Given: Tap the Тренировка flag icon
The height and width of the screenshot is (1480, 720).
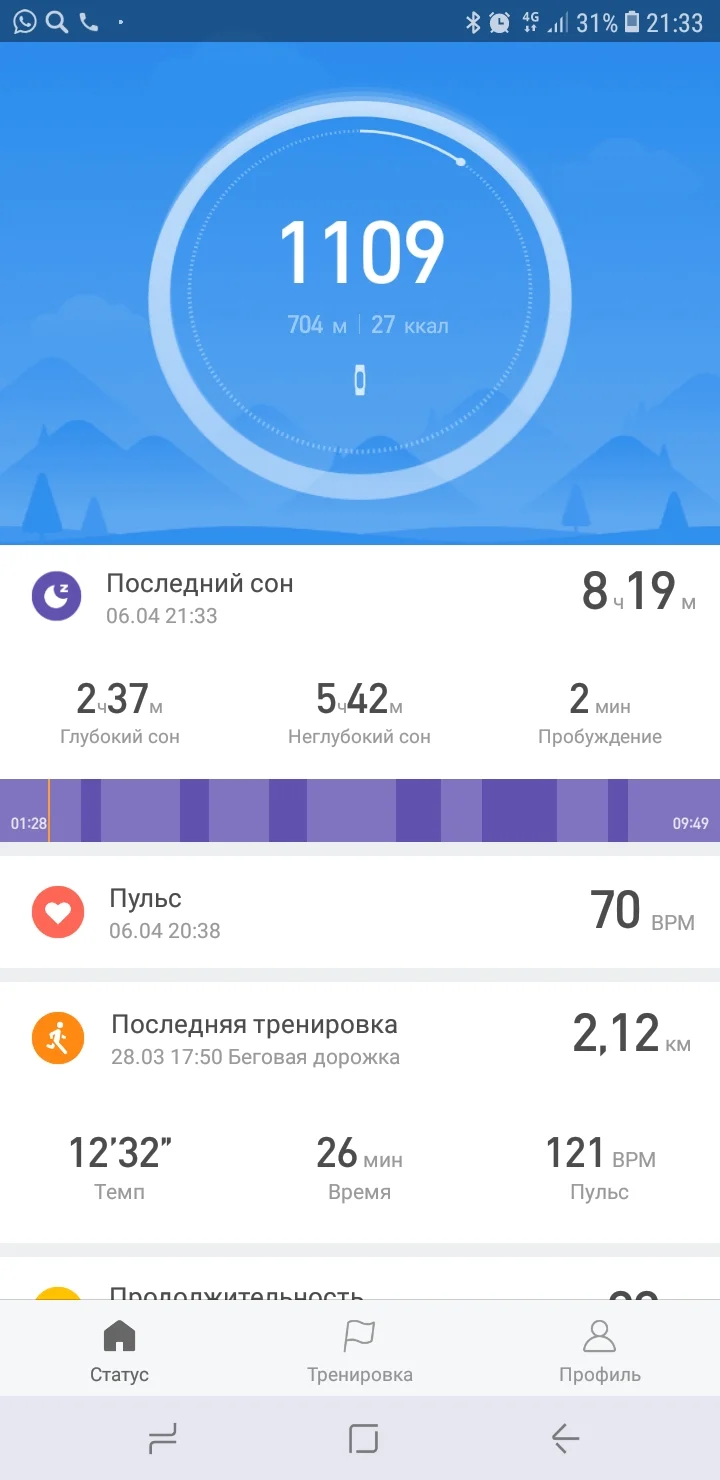Looking at the screenshot, I should 360,1335.
